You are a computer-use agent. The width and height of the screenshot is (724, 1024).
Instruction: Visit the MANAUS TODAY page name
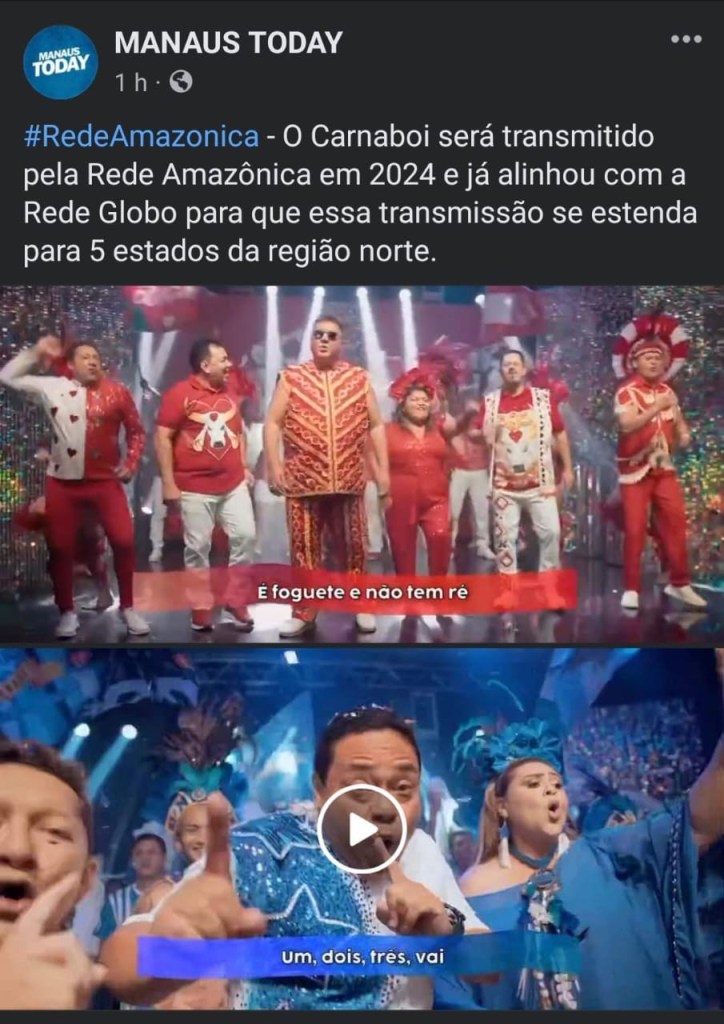click(228, 42)
